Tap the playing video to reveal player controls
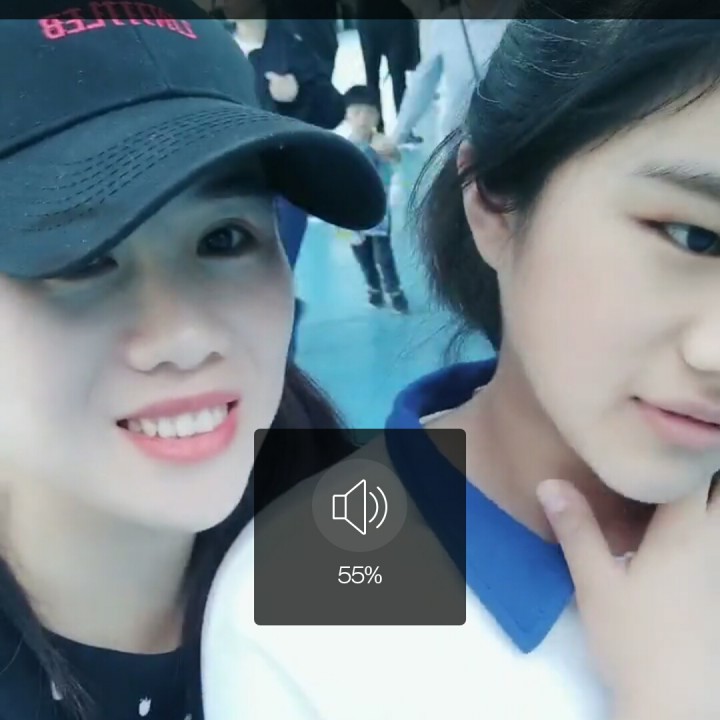Screen dimensions: 720x720 (360, 250)
